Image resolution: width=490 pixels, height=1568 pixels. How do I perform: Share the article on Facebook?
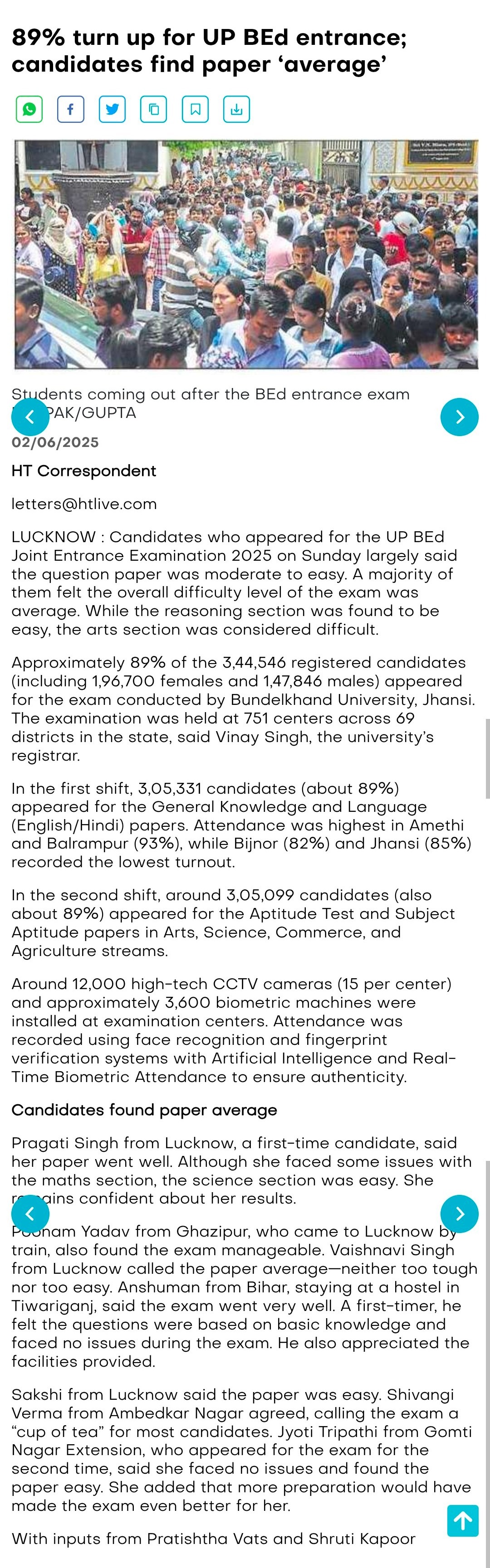pyautogui.click(x=71, y=110)
